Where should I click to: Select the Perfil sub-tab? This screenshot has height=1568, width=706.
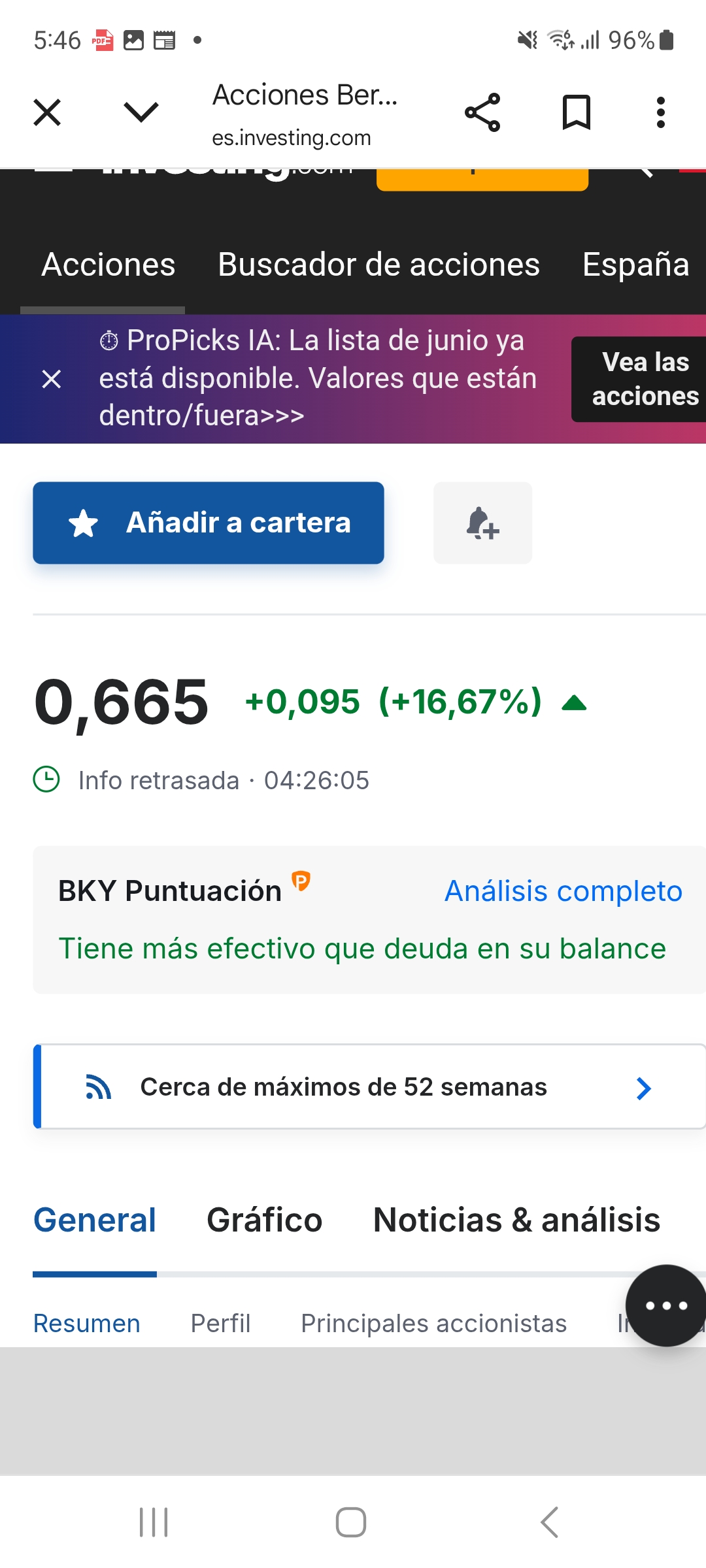pos(221,1323)
